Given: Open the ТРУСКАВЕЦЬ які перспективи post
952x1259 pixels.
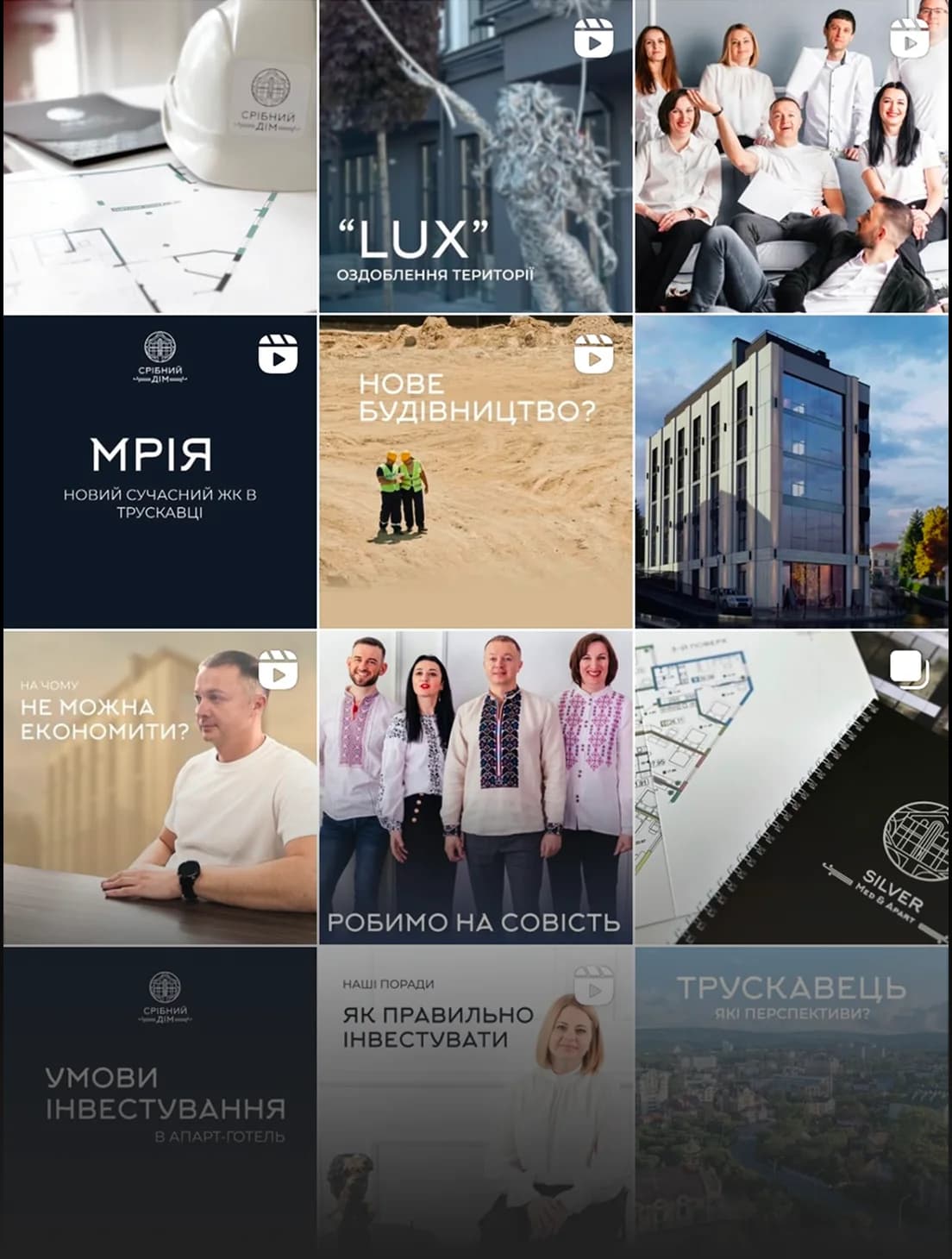Looking at the screenshot, I should (x=792, y=1102).
